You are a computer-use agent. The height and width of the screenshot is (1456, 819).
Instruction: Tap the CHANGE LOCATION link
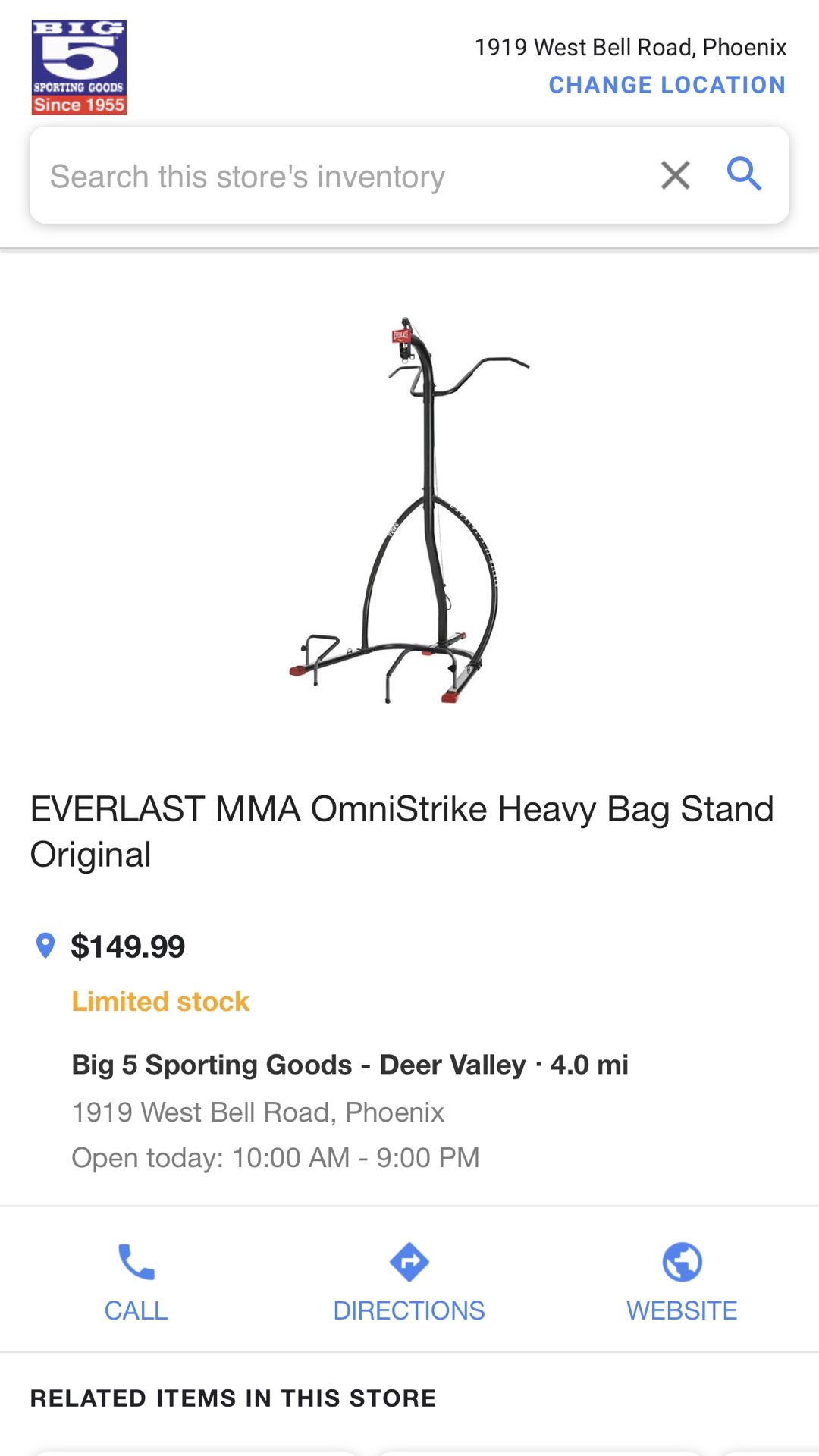[667, 85]
